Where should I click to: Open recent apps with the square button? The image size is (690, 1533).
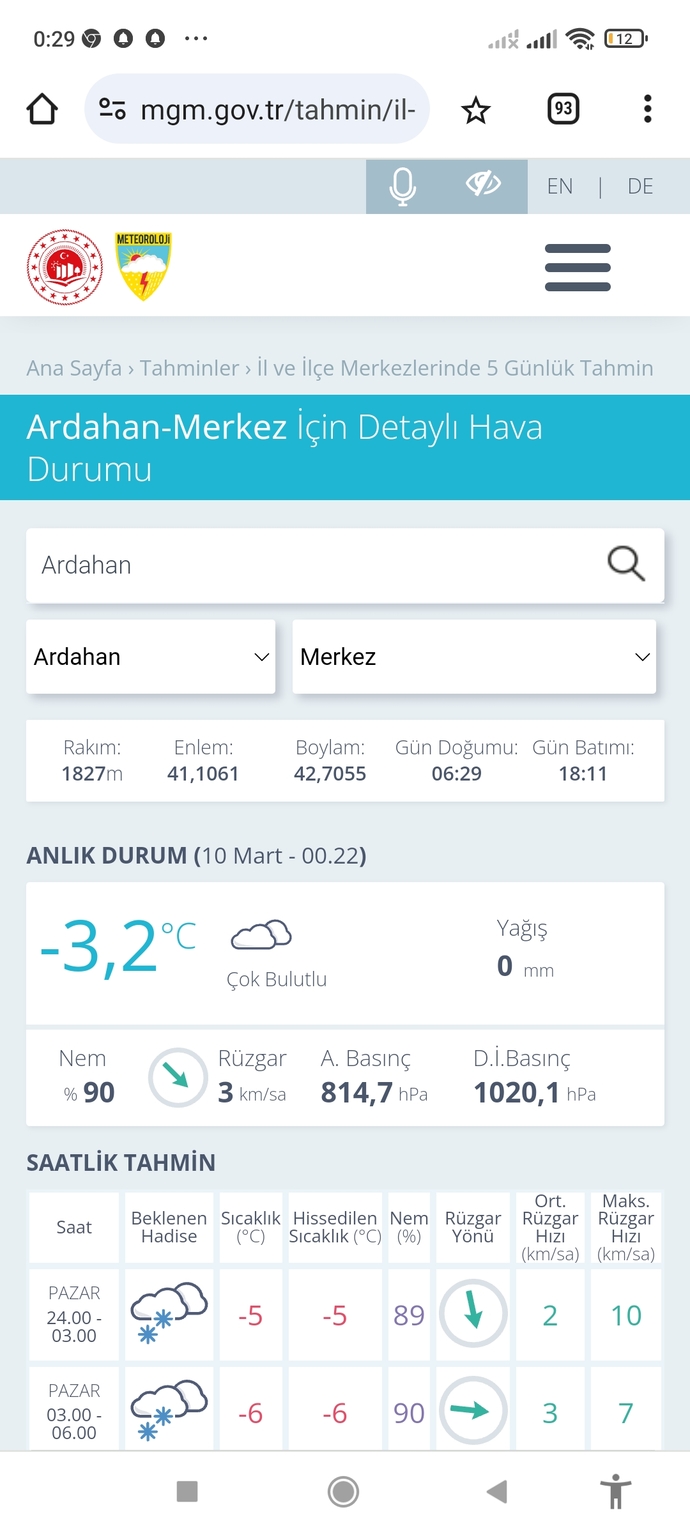pyautogui.click(x=187, y=1492)
